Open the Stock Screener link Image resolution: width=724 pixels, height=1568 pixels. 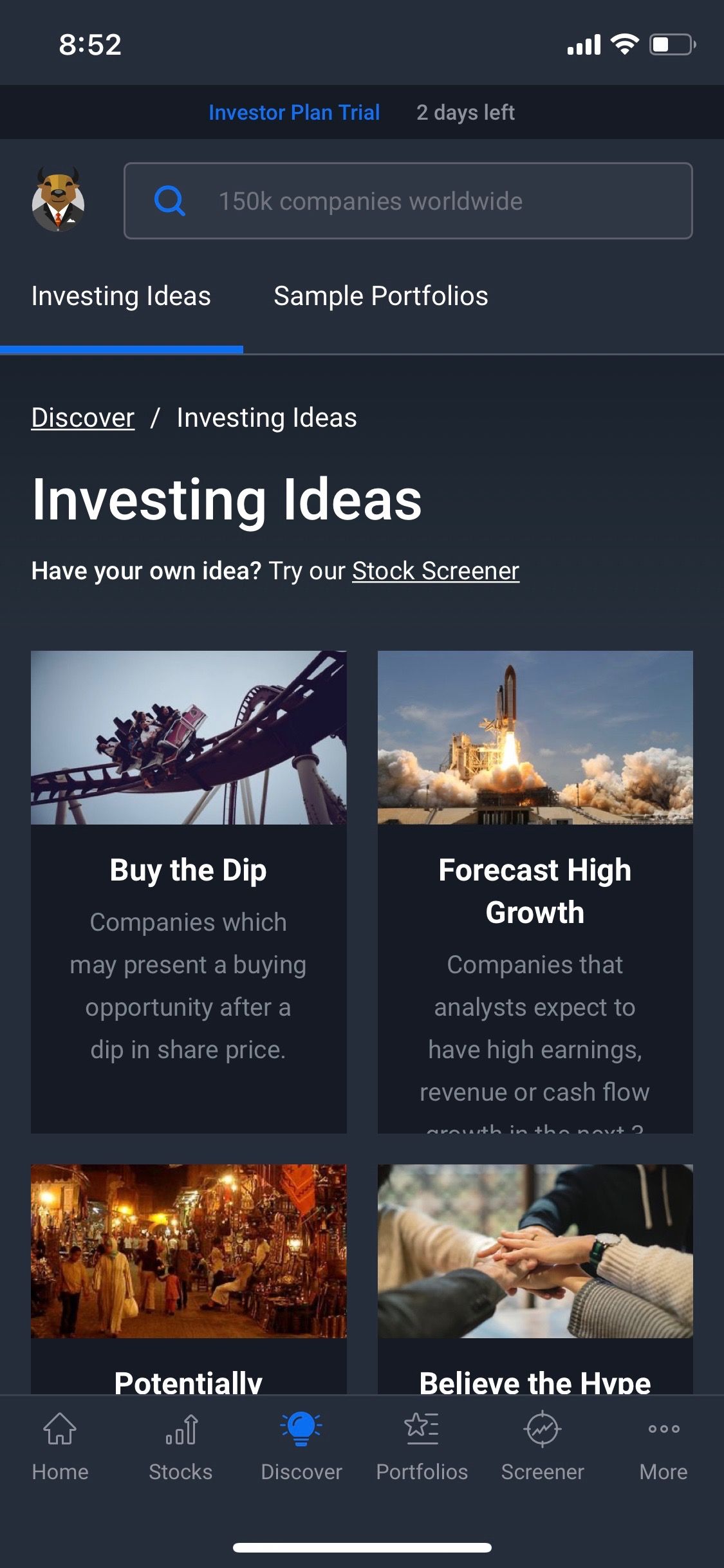pyautogui.click(x=435, y=570)
